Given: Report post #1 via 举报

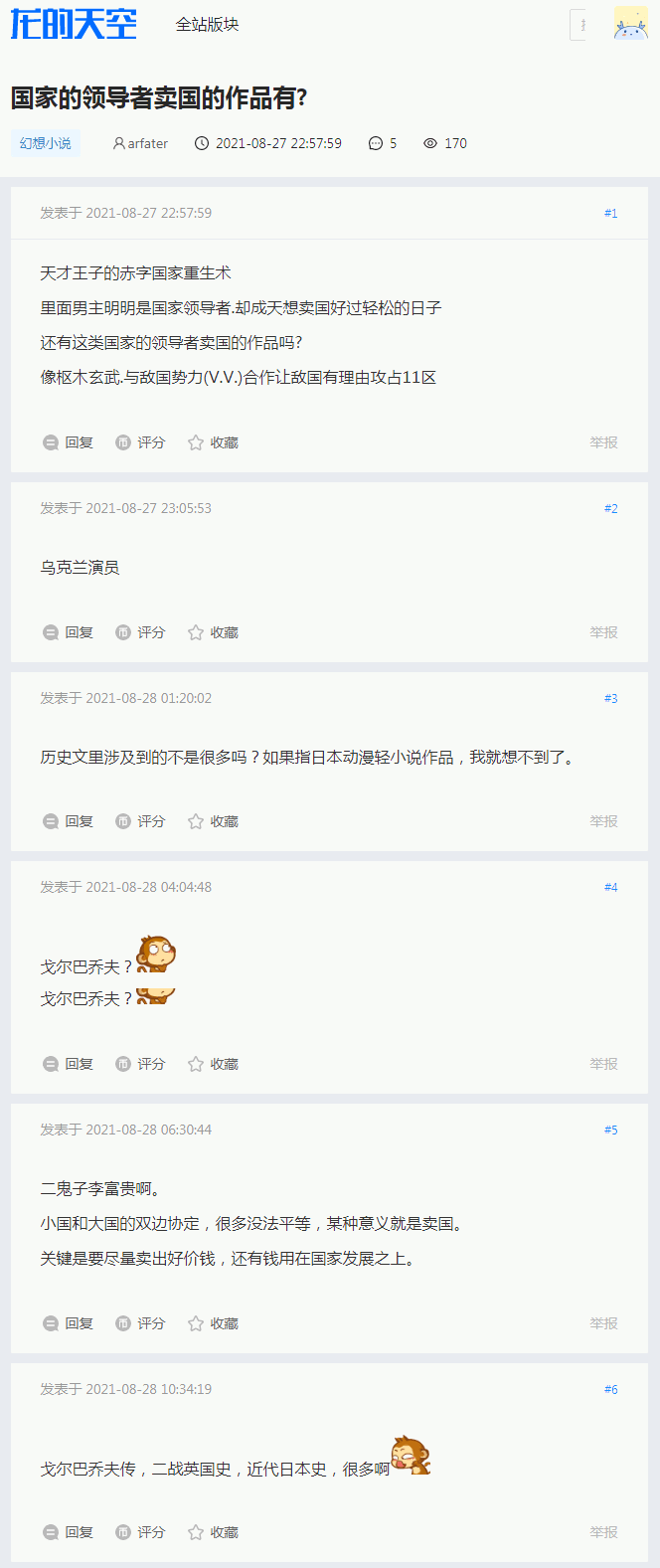Looking at the screenshot, I should [x=603, y=442].
